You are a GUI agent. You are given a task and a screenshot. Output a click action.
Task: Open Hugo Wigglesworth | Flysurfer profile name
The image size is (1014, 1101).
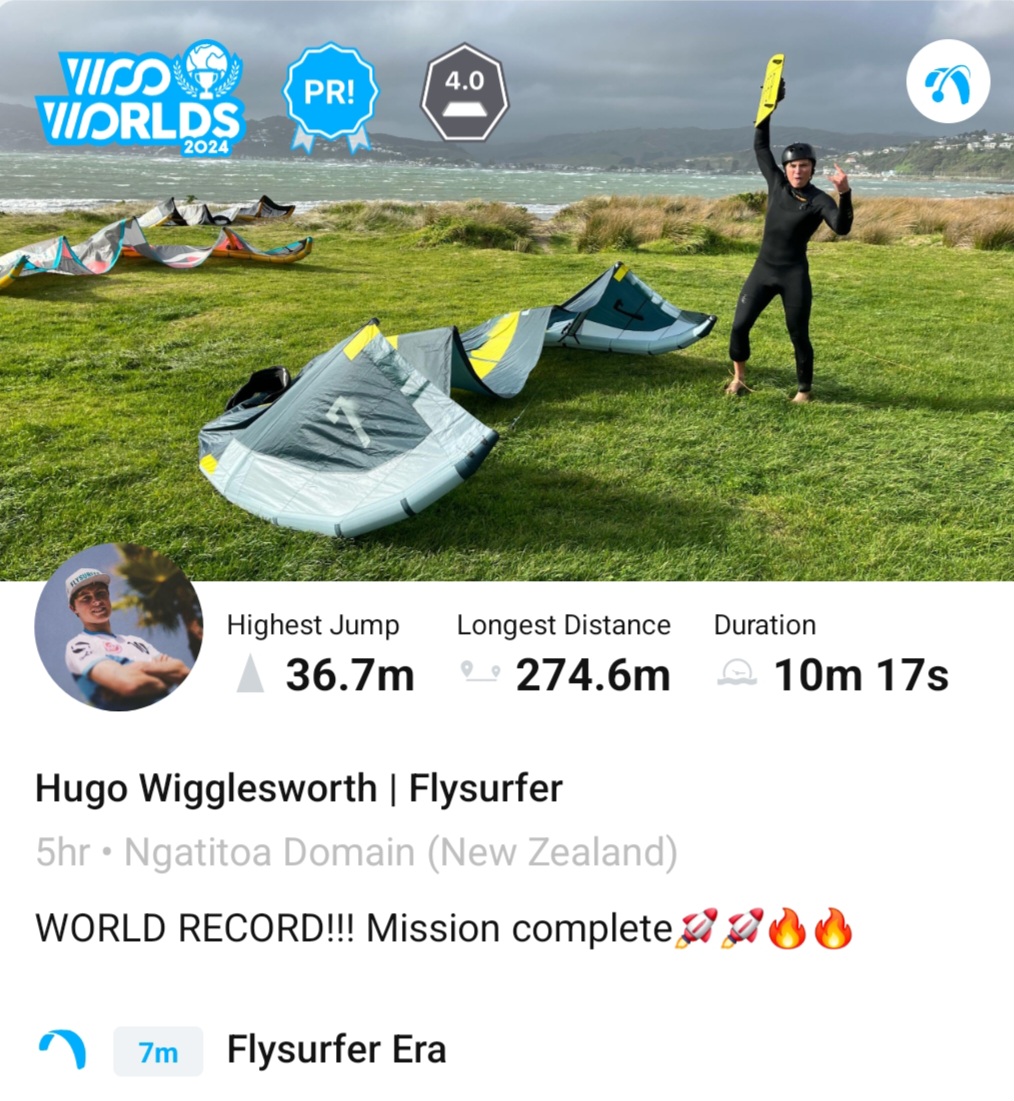pyautogui.click(x=298, y=789)
